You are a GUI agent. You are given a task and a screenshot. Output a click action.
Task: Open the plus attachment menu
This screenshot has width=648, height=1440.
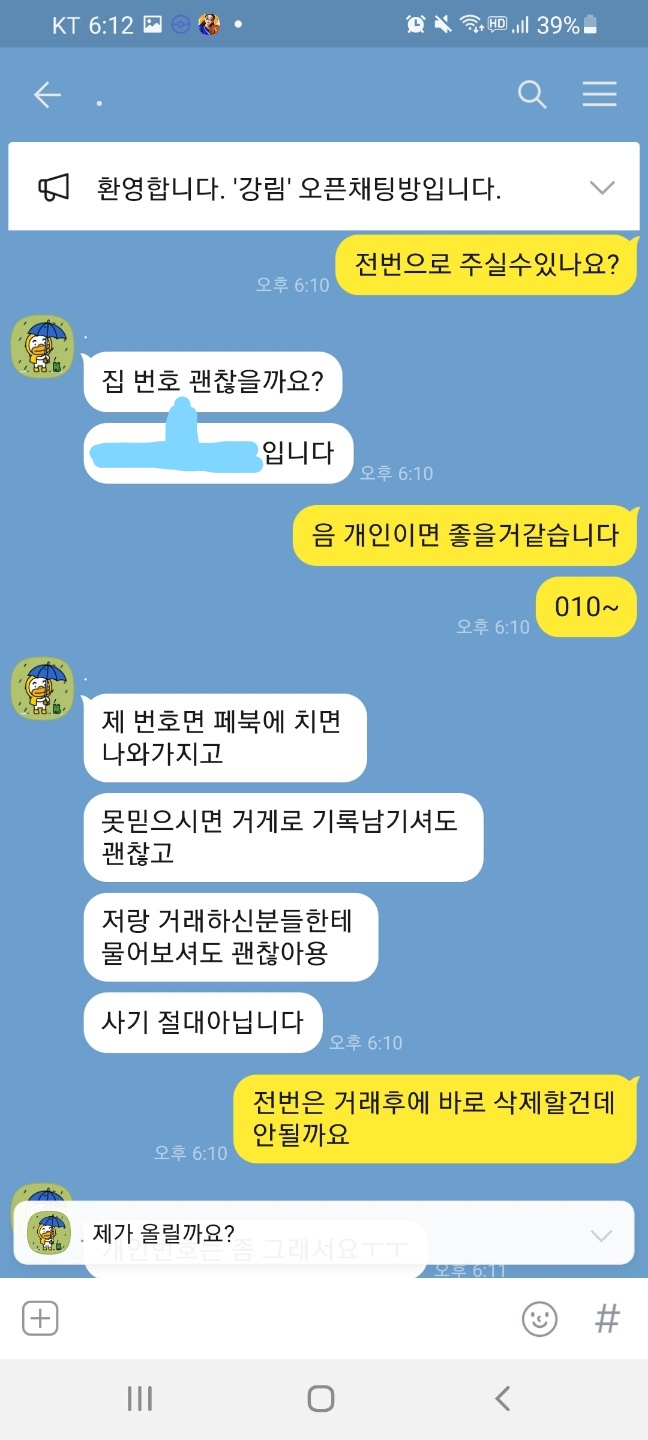(x=40, y=1318)
